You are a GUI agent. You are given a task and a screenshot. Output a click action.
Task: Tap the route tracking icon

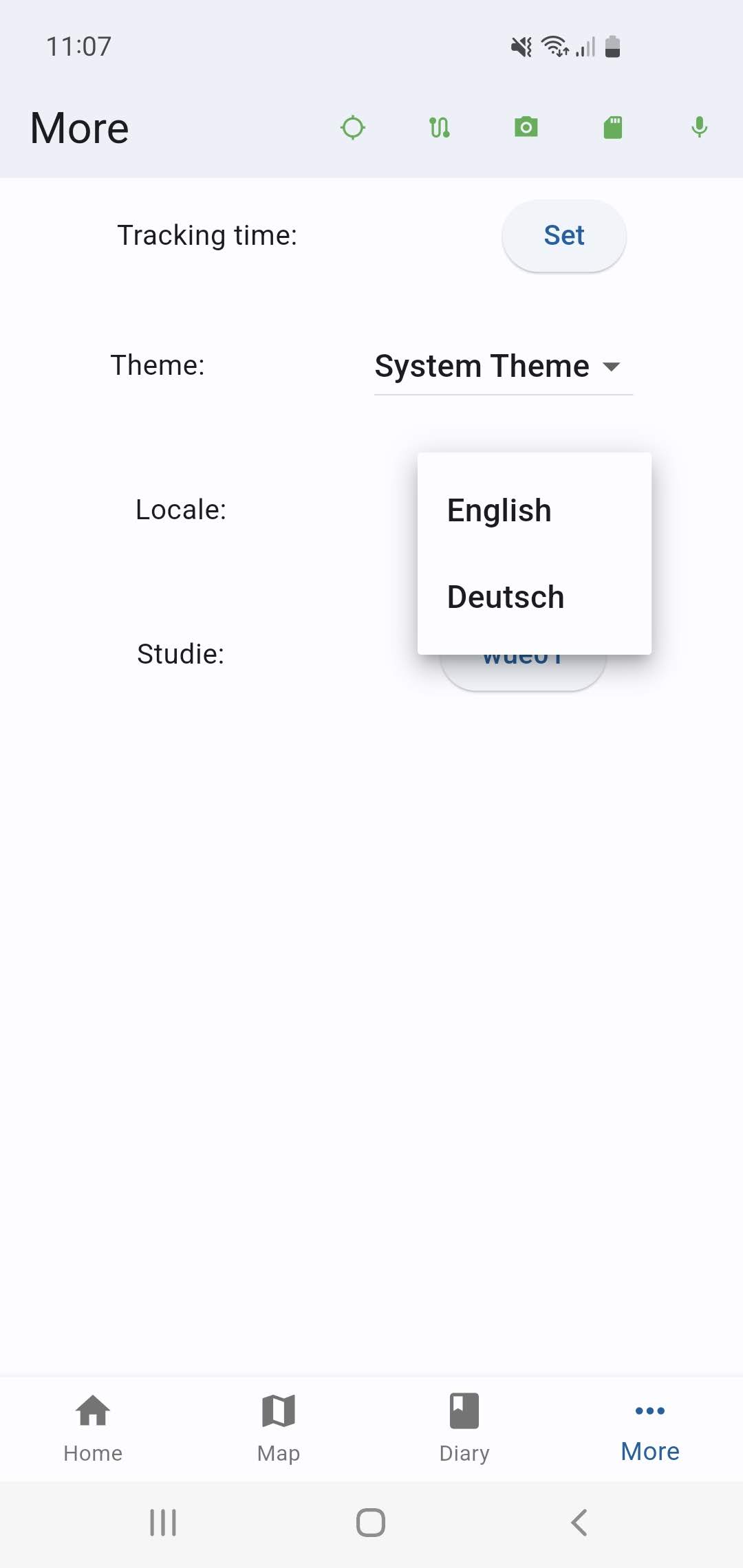point(440,128)
